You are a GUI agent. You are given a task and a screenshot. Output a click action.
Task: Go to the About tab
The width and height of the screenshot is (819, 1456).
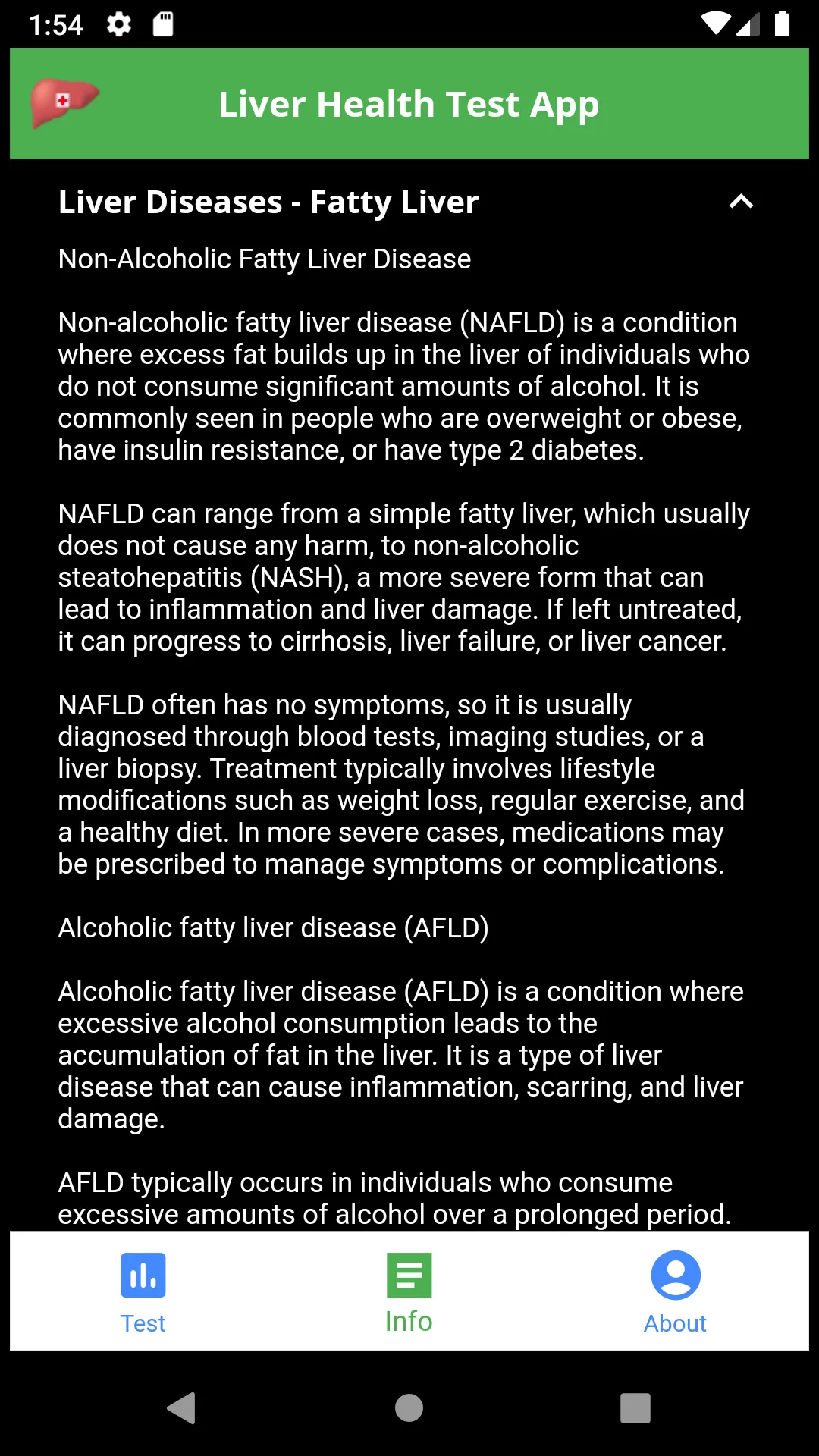click(x=675, y=1292)
